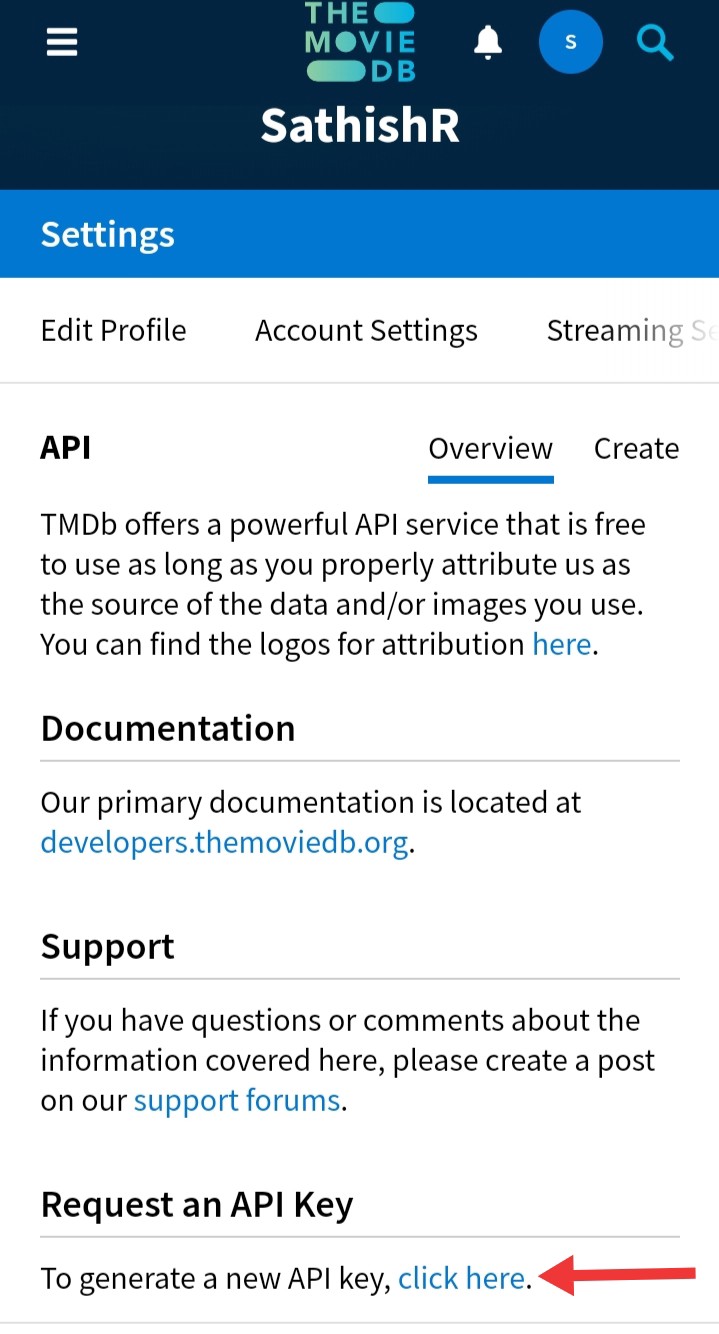The height and width of the screenshot is (1334, 719).
Task: Open Account Settings tab
Action: click(366, 330)
